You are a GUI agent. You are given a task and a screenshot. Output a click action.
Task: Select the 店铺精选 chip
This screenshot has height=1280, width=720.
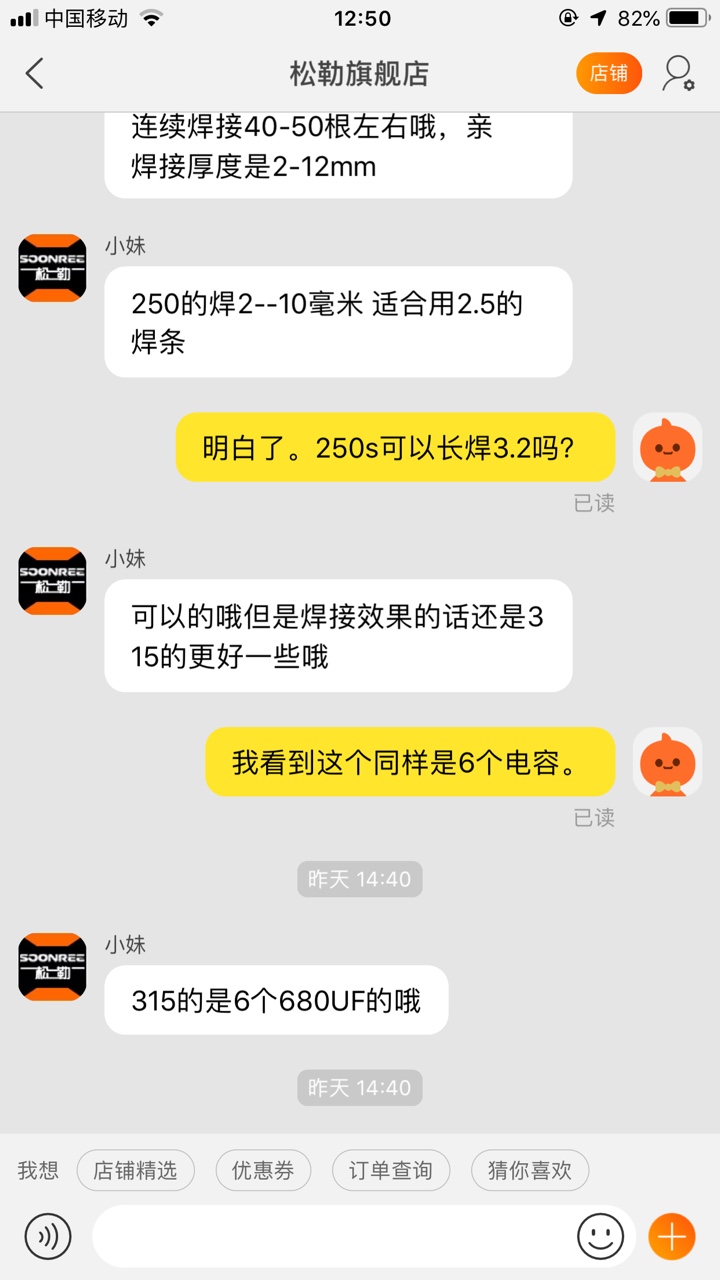(x=135, y=1170)
